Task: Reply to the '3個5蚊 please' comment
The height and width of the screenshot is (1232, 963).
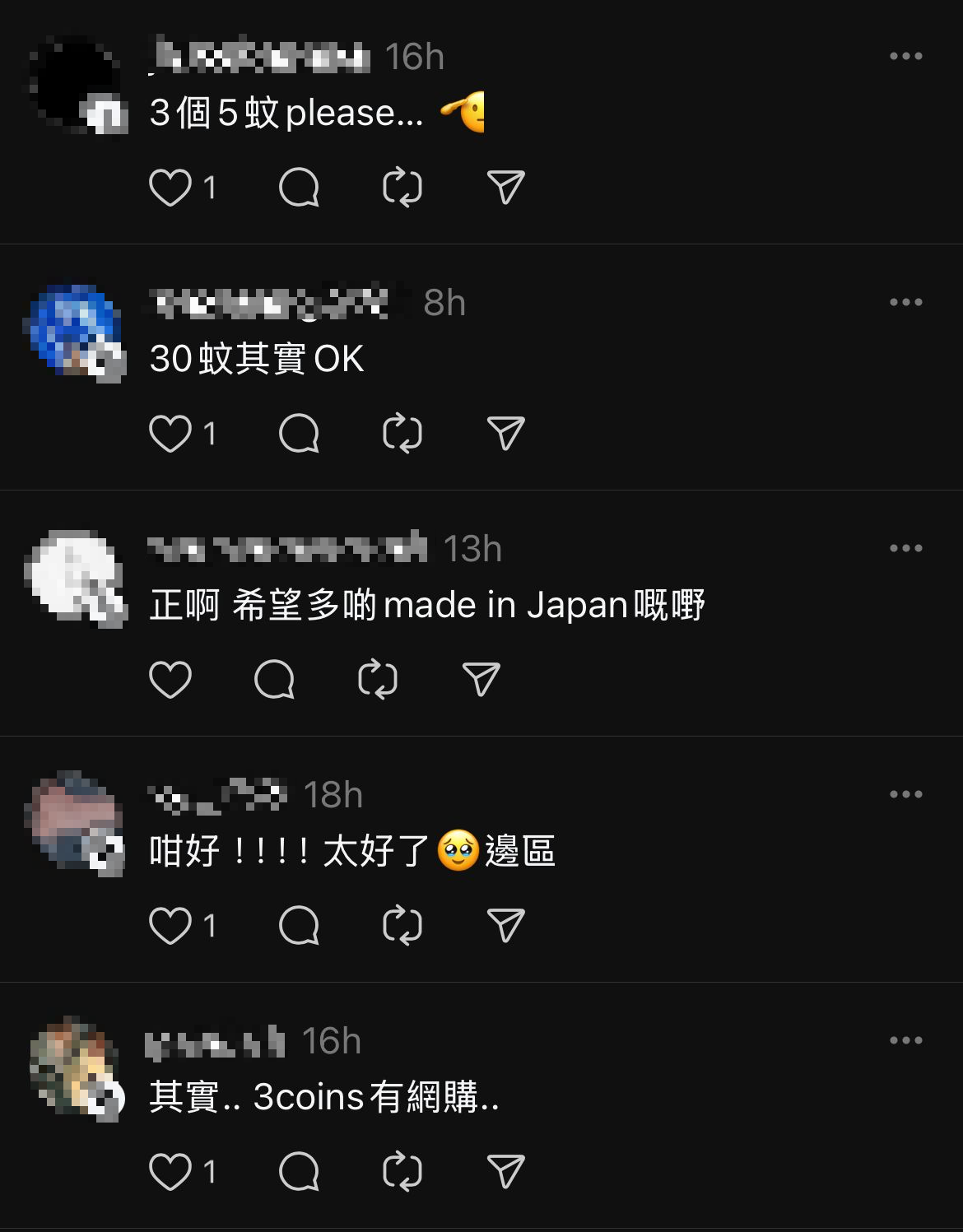Action: coord(299,188)
